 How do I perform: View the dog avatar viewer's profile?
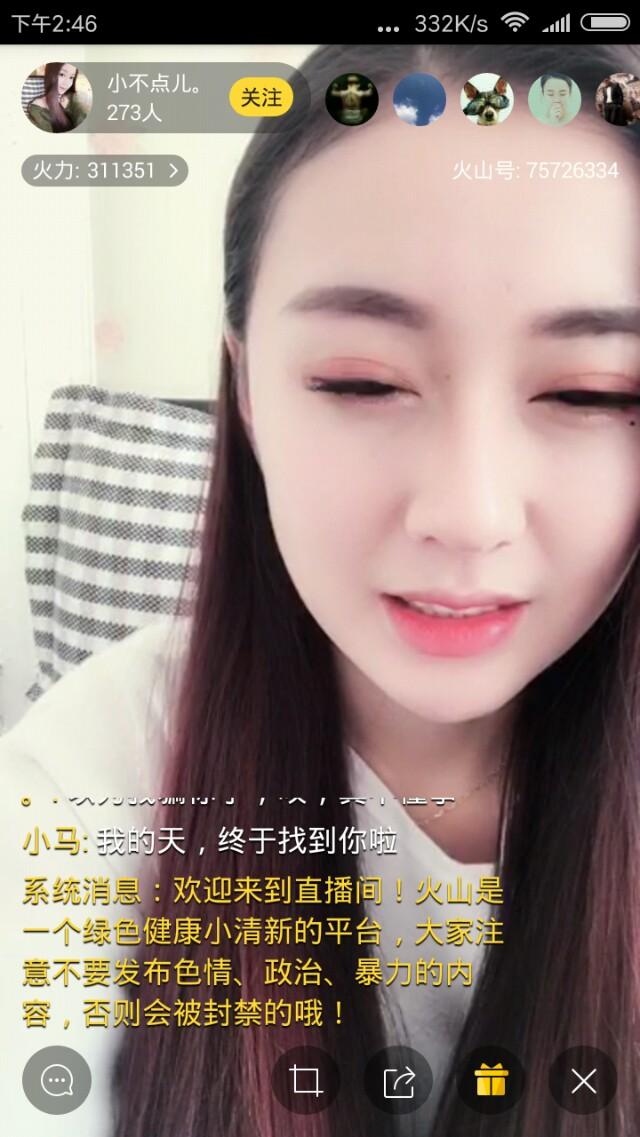pyautogui.click(x=487, y=99)
